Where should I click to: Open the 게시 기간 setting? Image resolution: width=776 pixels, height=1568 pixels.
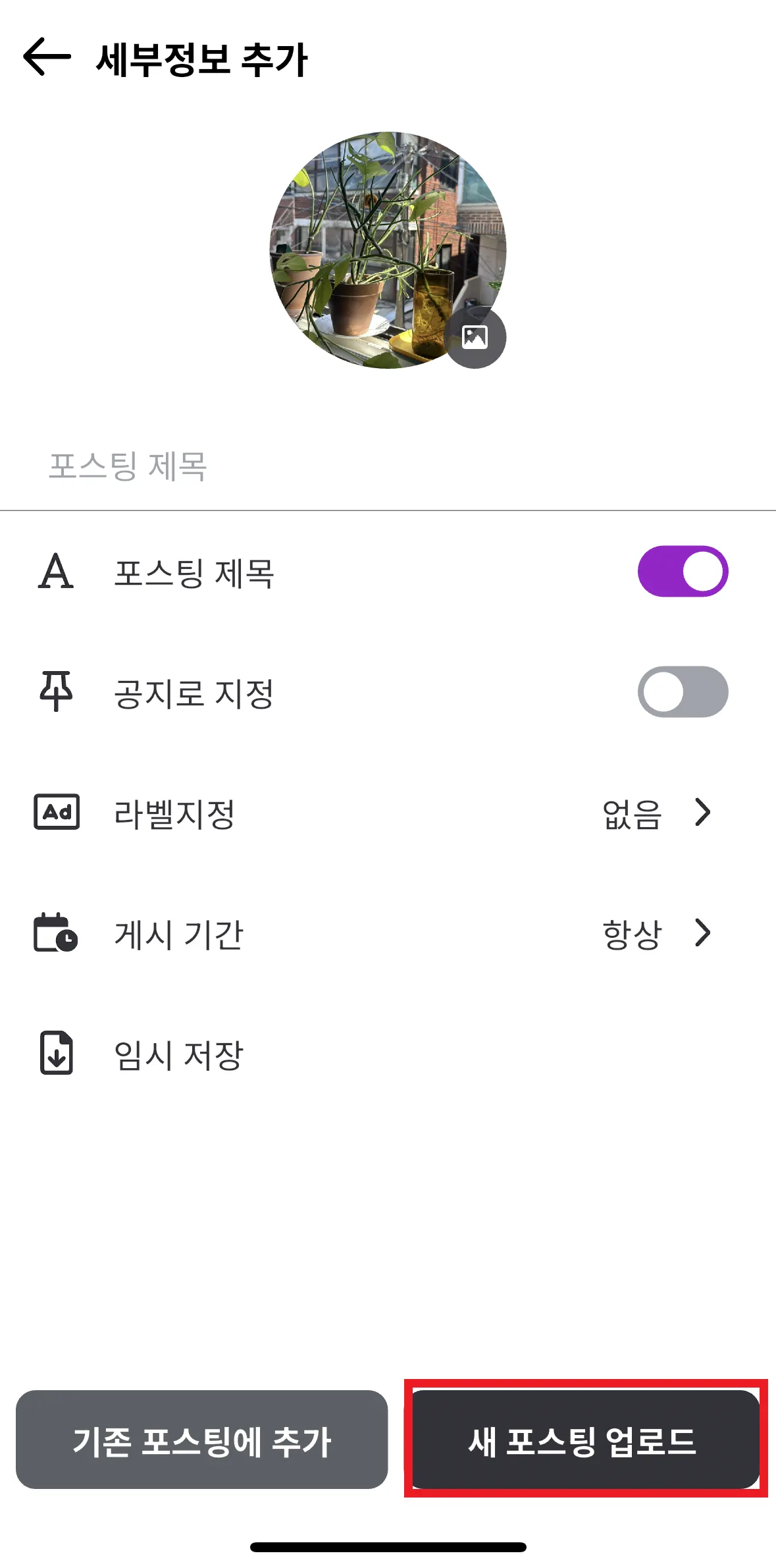pos(388,934)
